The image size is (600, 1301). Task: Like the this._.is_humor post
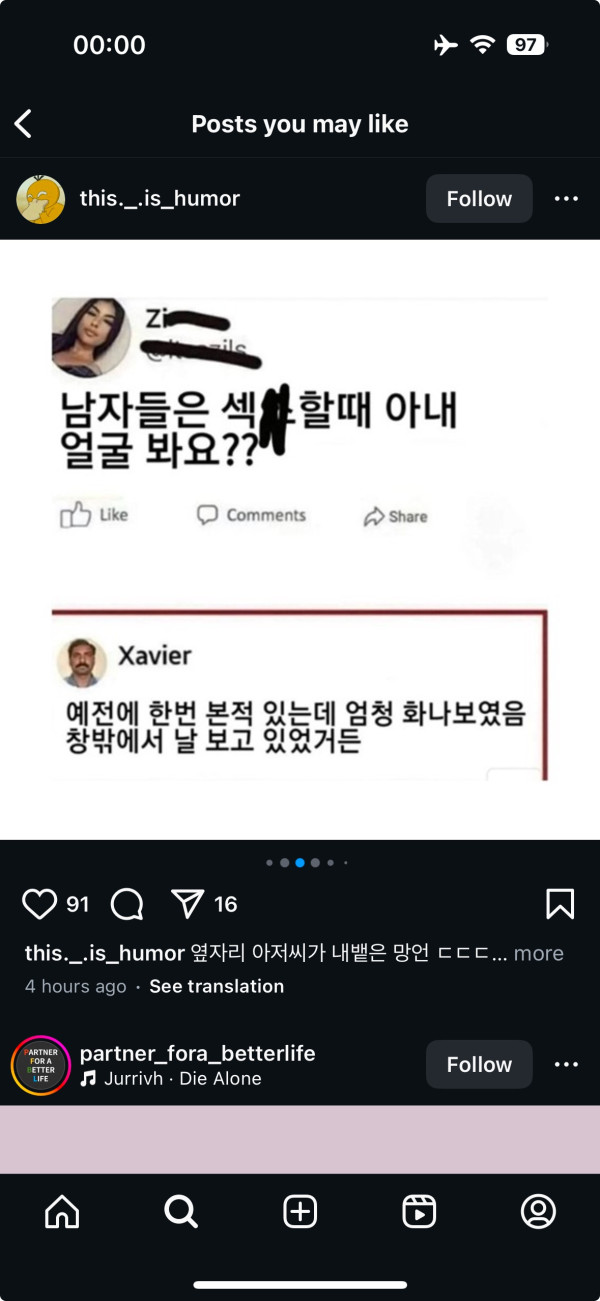[x=40, y=904]
